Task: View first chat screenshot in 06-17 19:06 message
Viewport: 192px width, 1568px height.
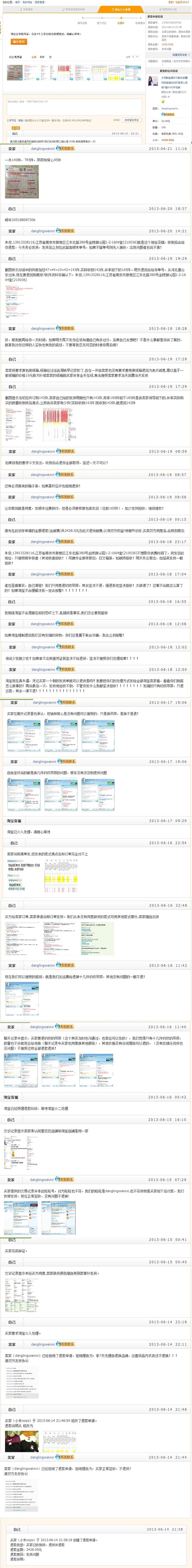Action: point(23,735)
